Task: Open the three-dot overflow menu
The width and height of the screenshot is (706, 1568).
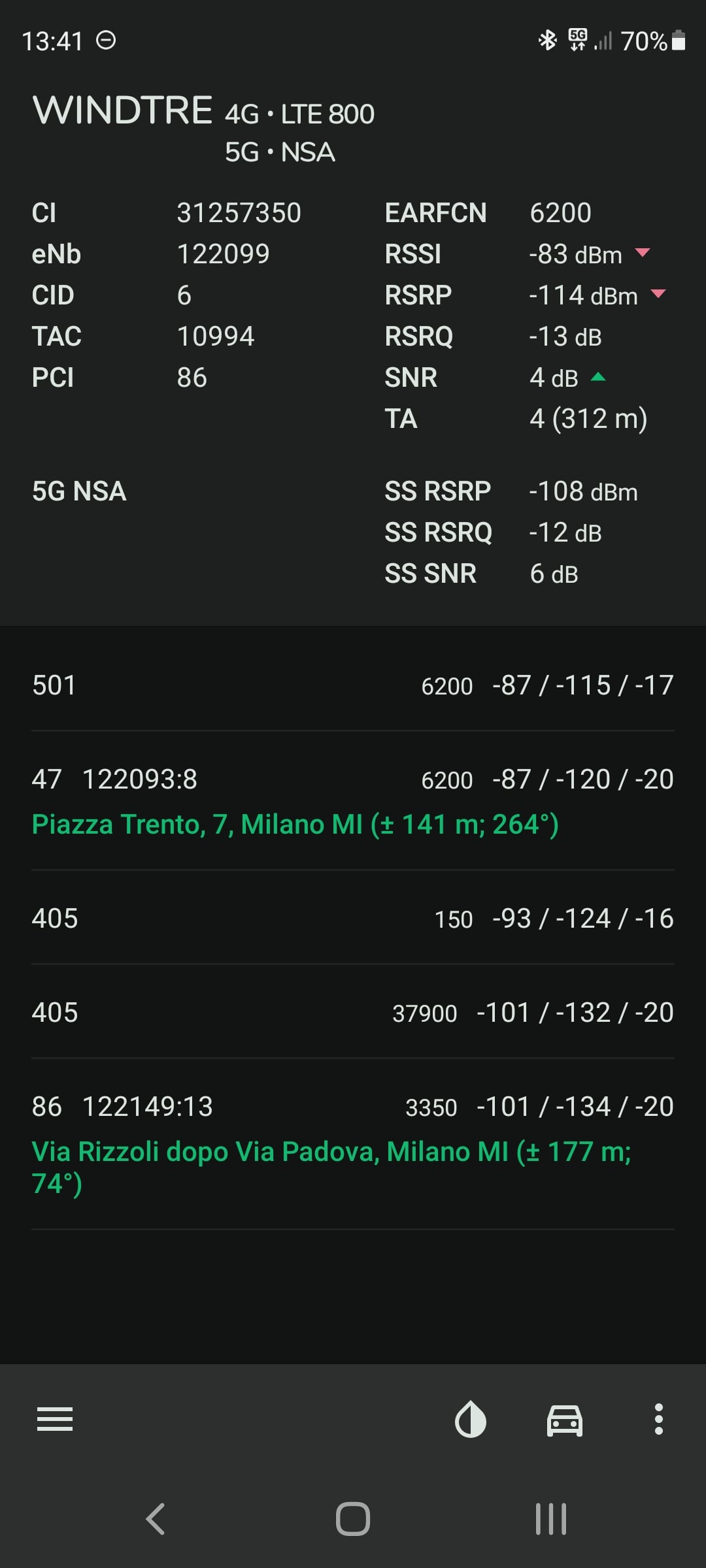Action: 659,1419
